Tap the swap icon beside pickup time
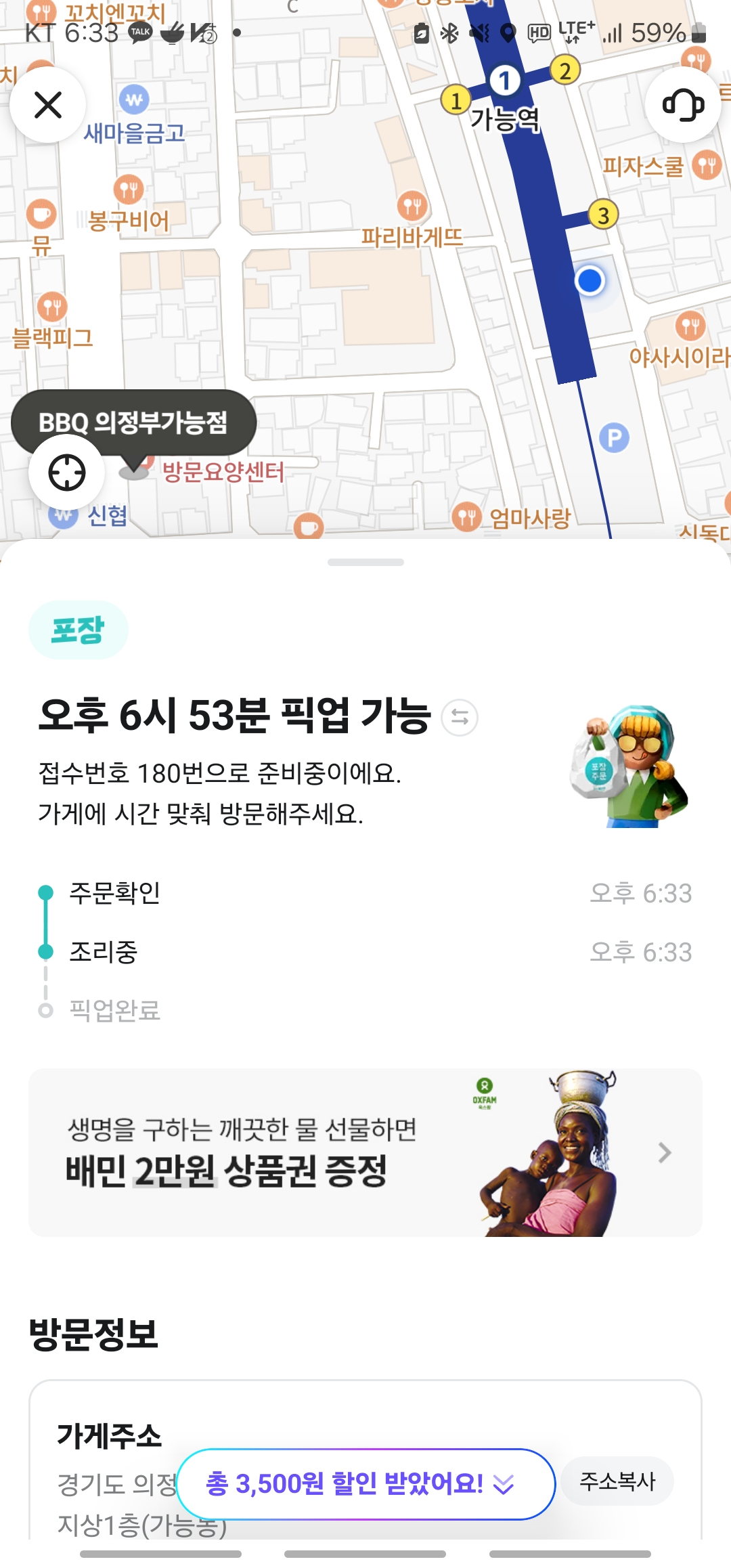 (x=460, y=718)
